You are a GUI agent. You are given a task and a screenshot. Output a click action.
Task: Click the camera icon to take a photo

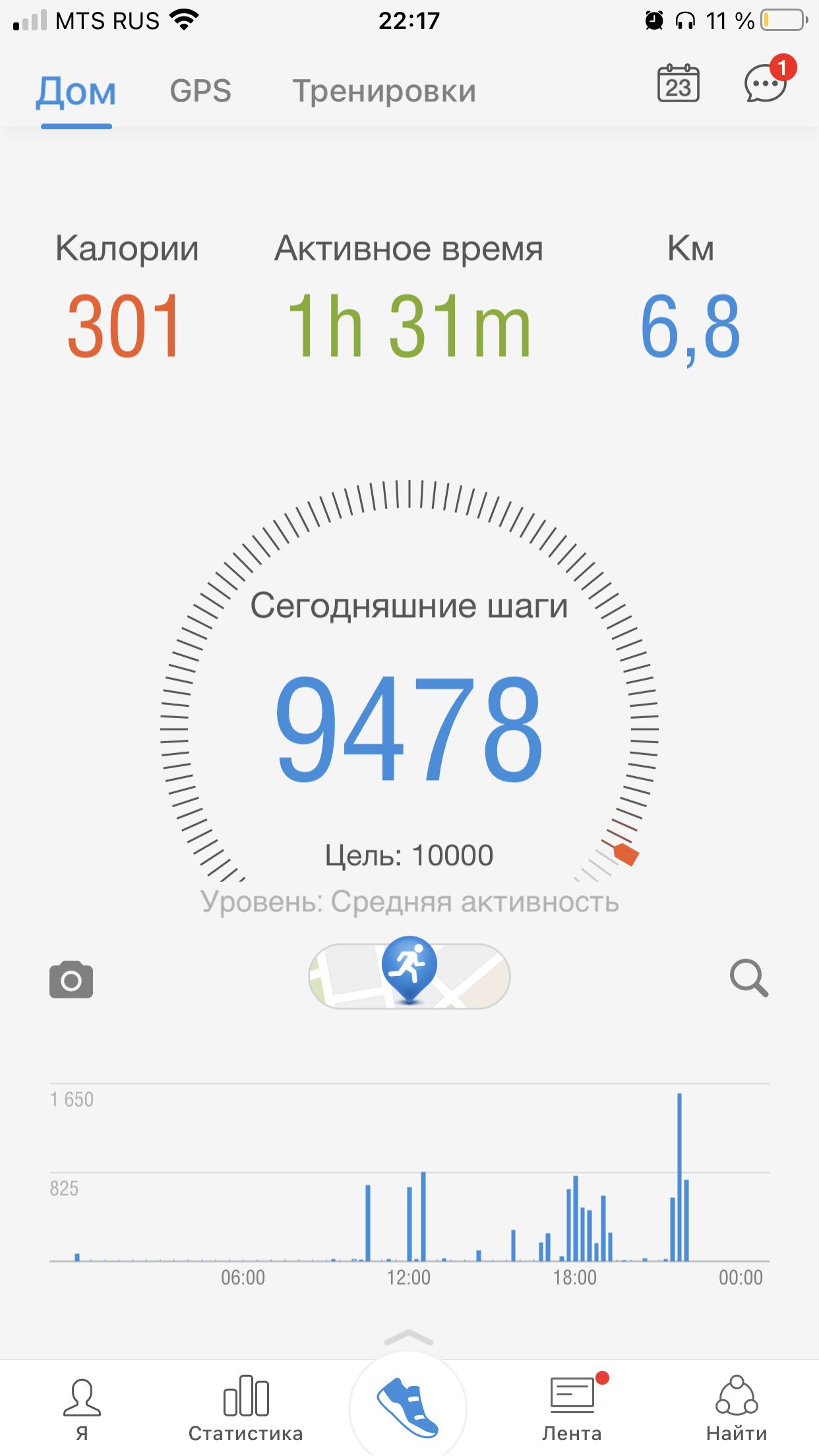[71, 981]
